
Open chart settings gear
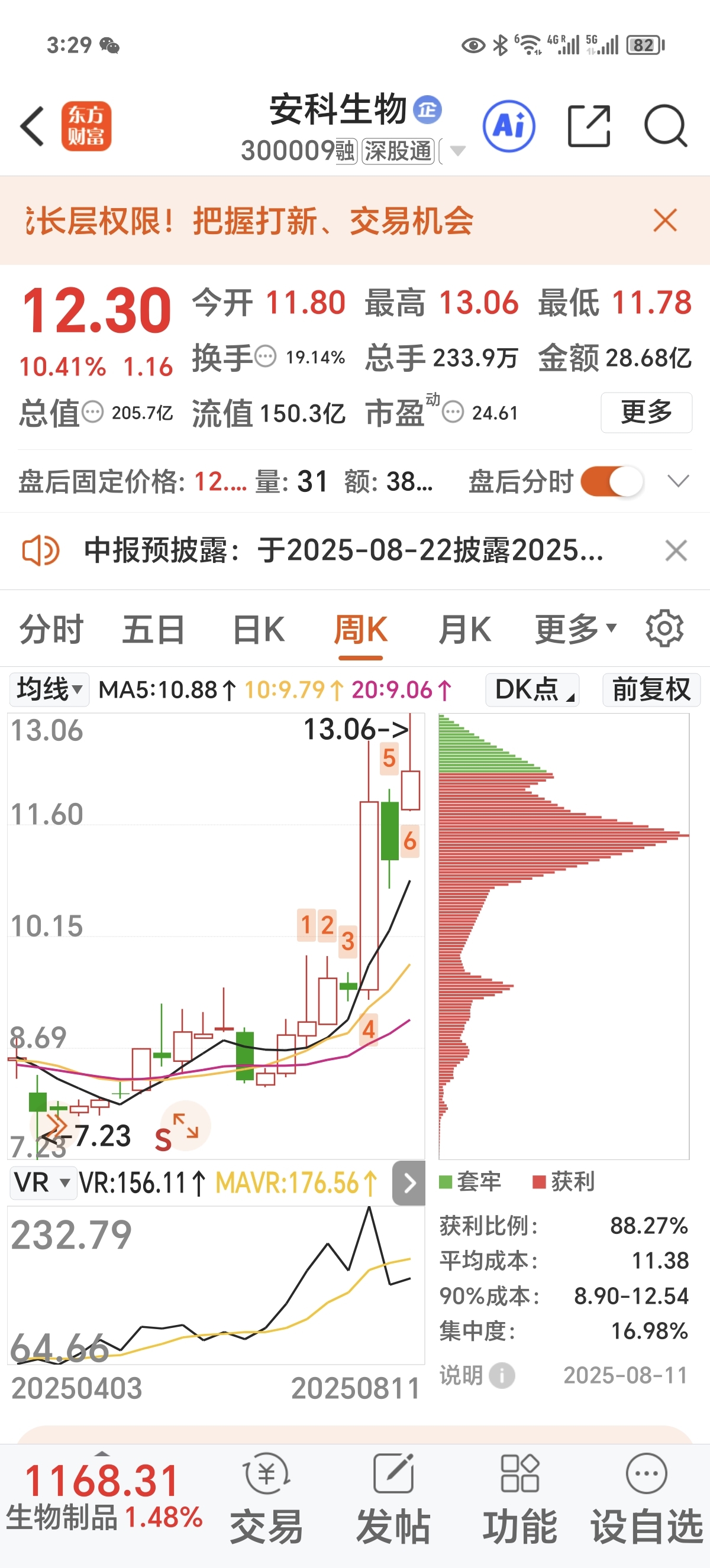point(664,628)
